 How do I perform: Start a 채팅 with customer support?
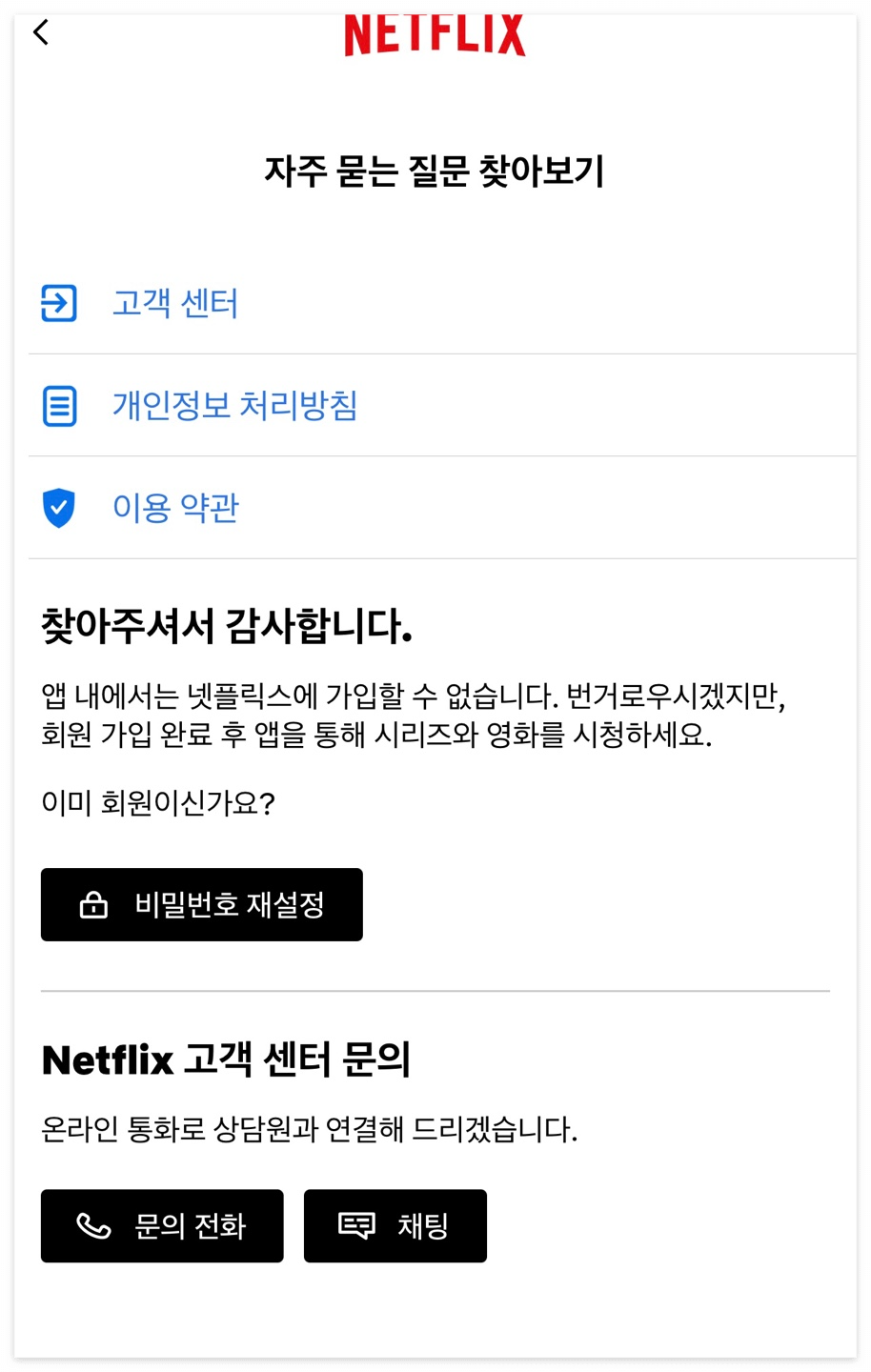pos(395,1225)
